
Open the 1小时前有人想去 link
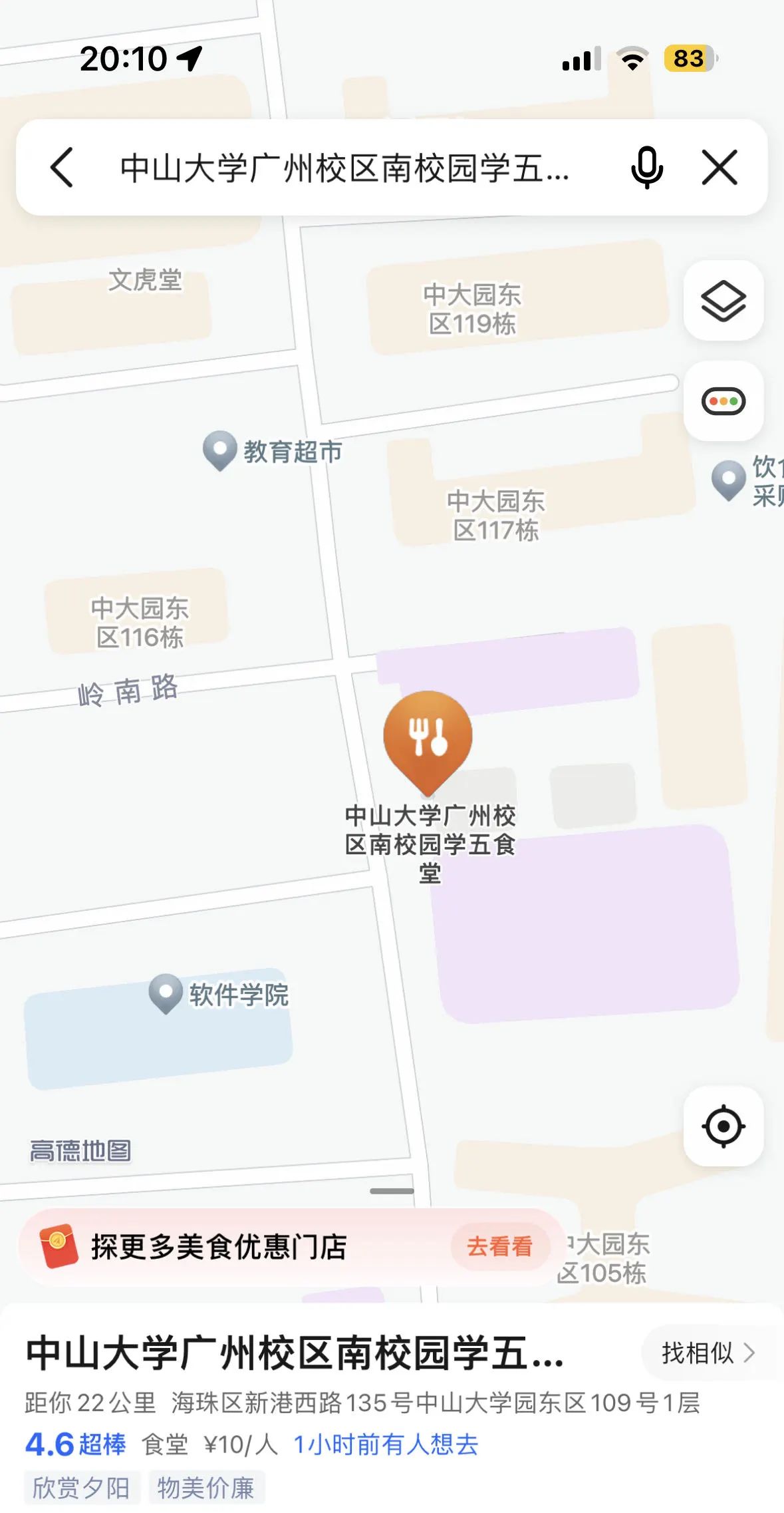386,1444
